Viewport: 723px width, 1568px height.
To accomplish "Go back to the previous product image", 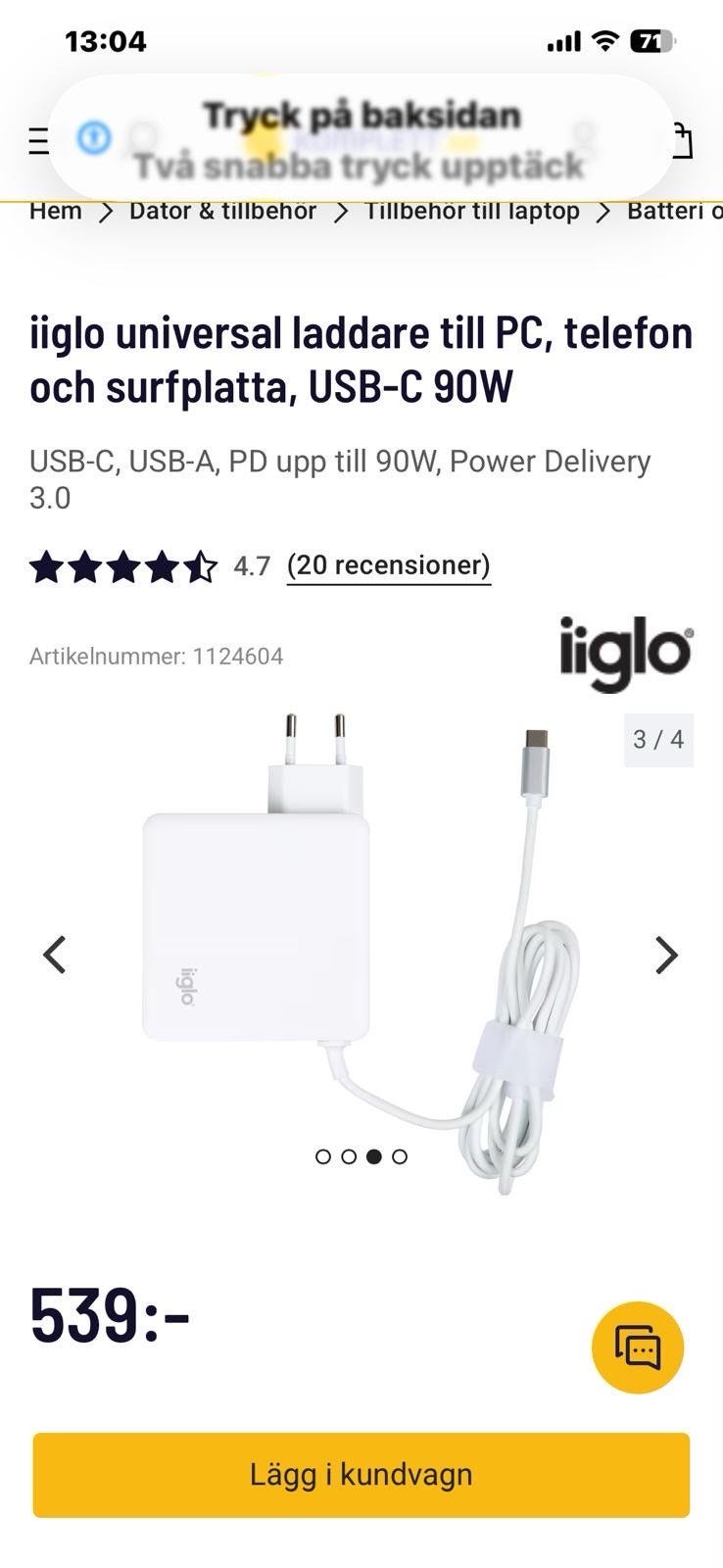I will [x=55, y=955].
